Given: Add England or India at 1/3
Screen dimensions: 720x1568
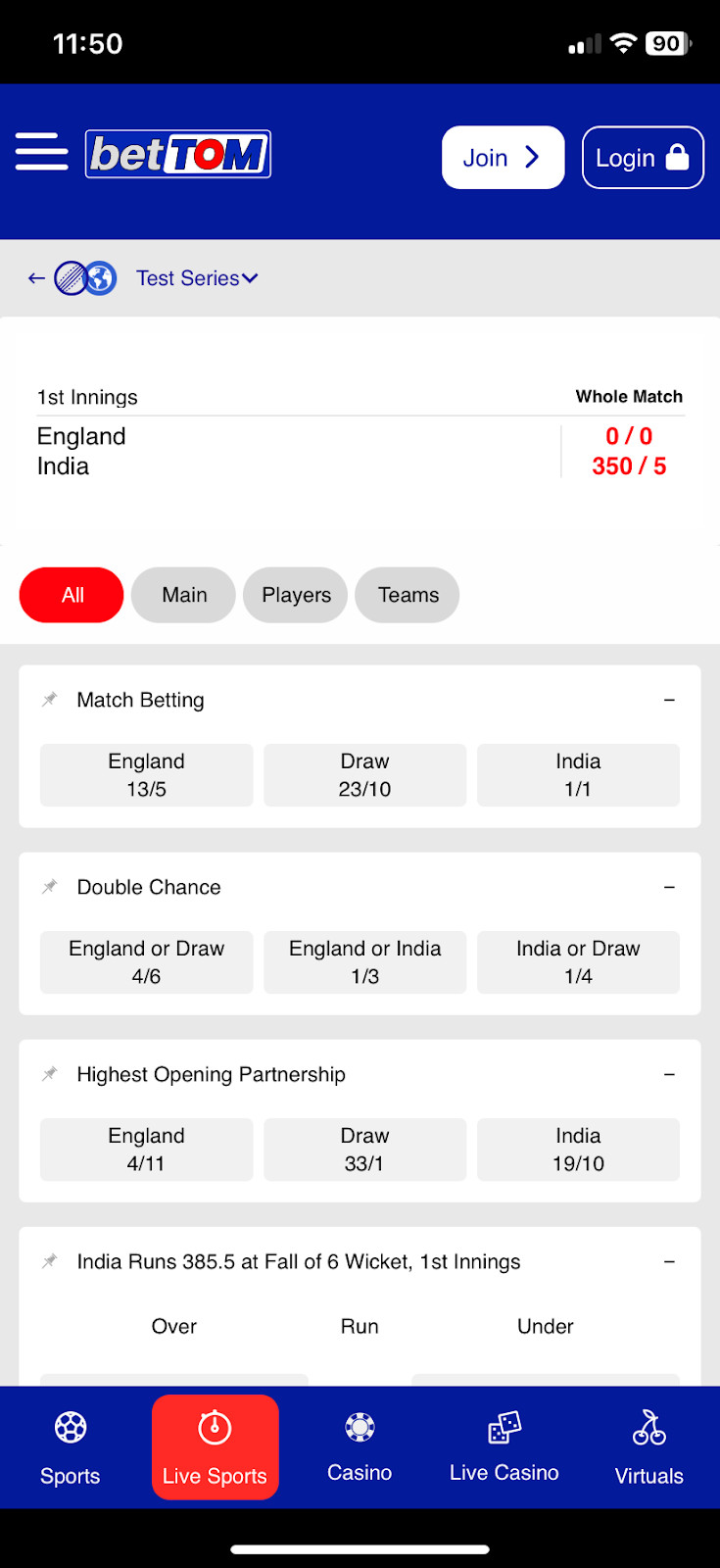Looking at the screenshot, I should 364,962.
